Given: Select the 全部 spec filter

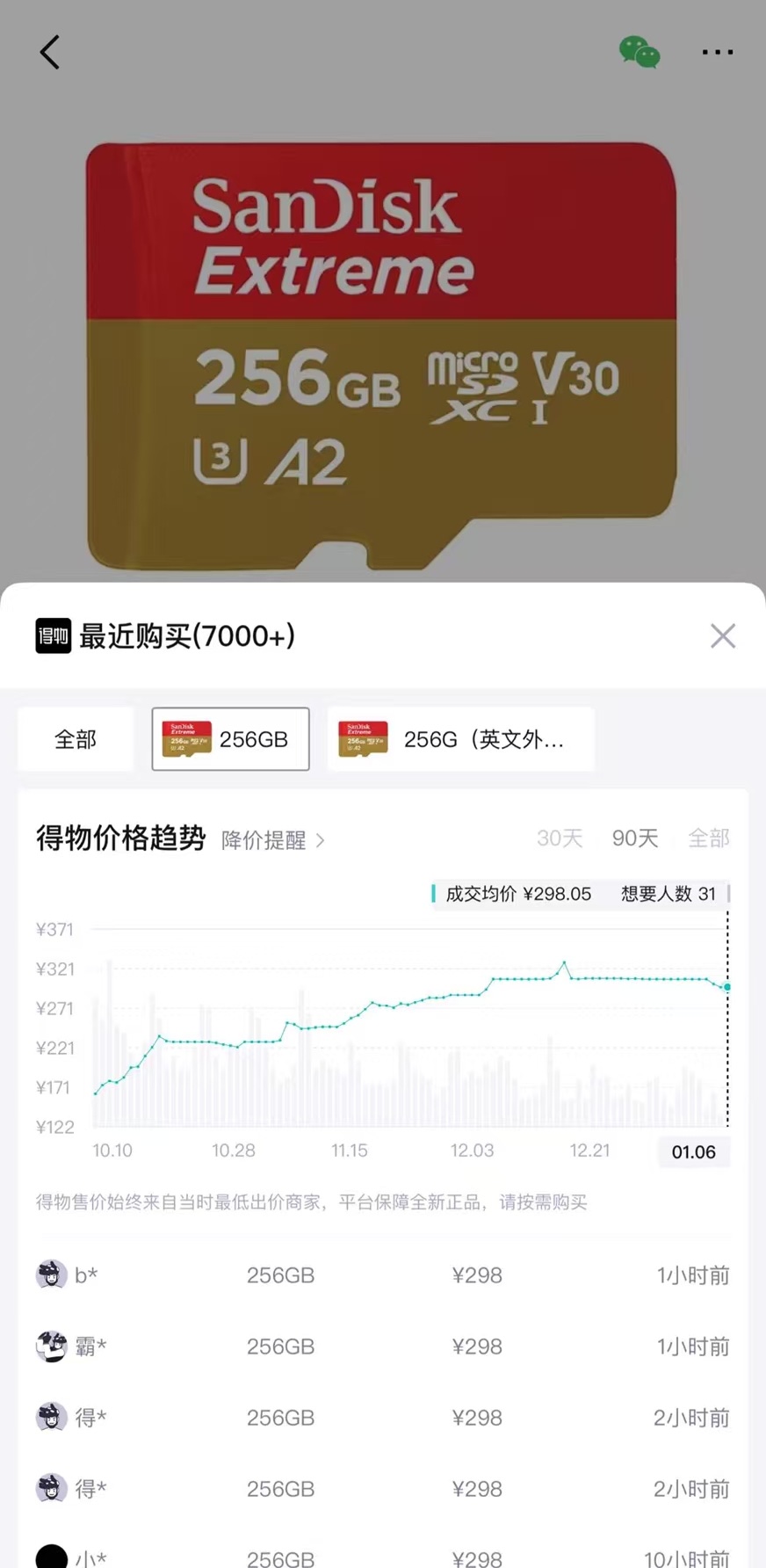Looking at the screenshot, I should click(76, 739).
